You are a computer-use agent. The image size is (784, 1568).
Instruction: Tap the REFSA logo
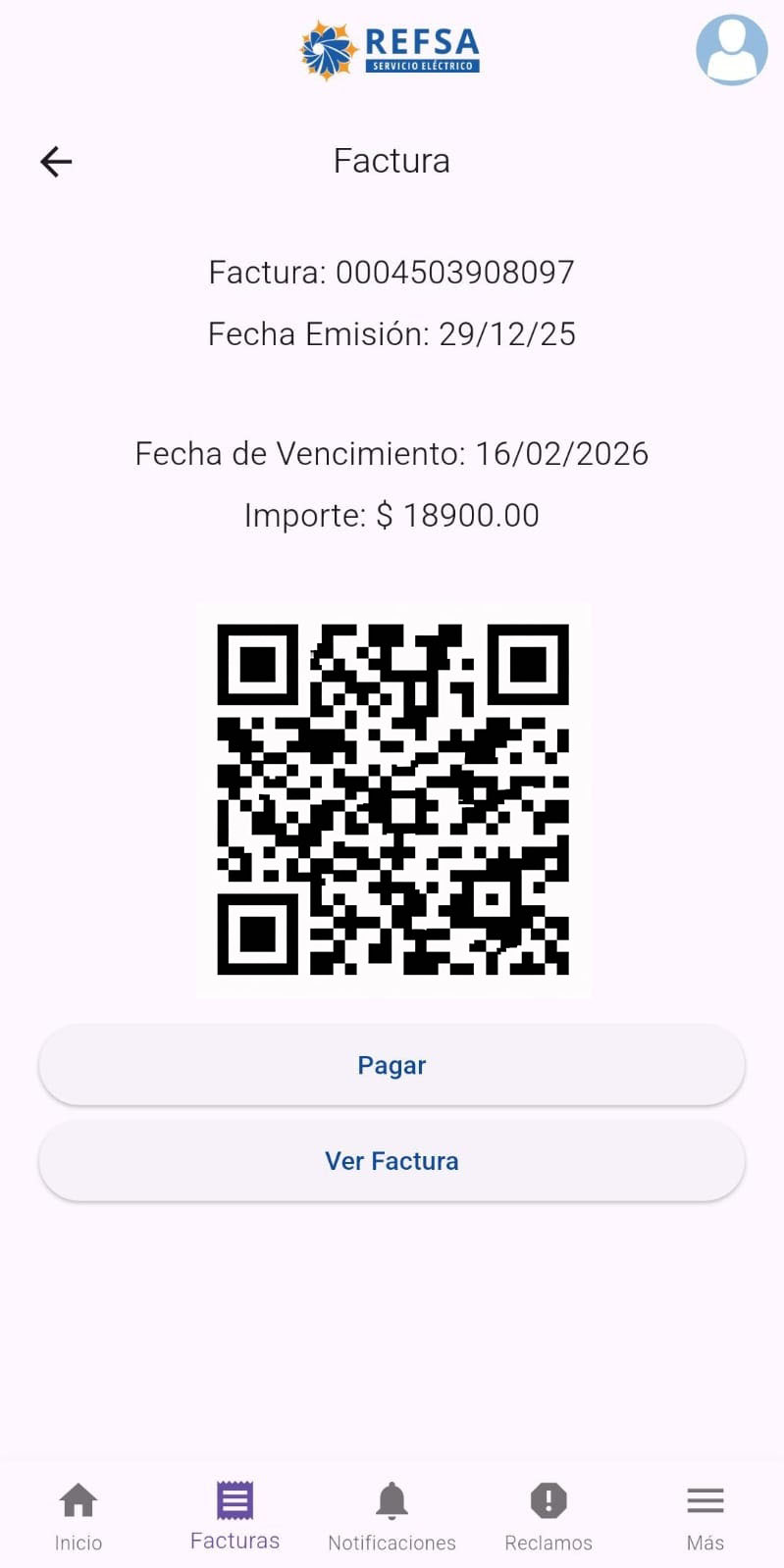click(x=391, y=48)
